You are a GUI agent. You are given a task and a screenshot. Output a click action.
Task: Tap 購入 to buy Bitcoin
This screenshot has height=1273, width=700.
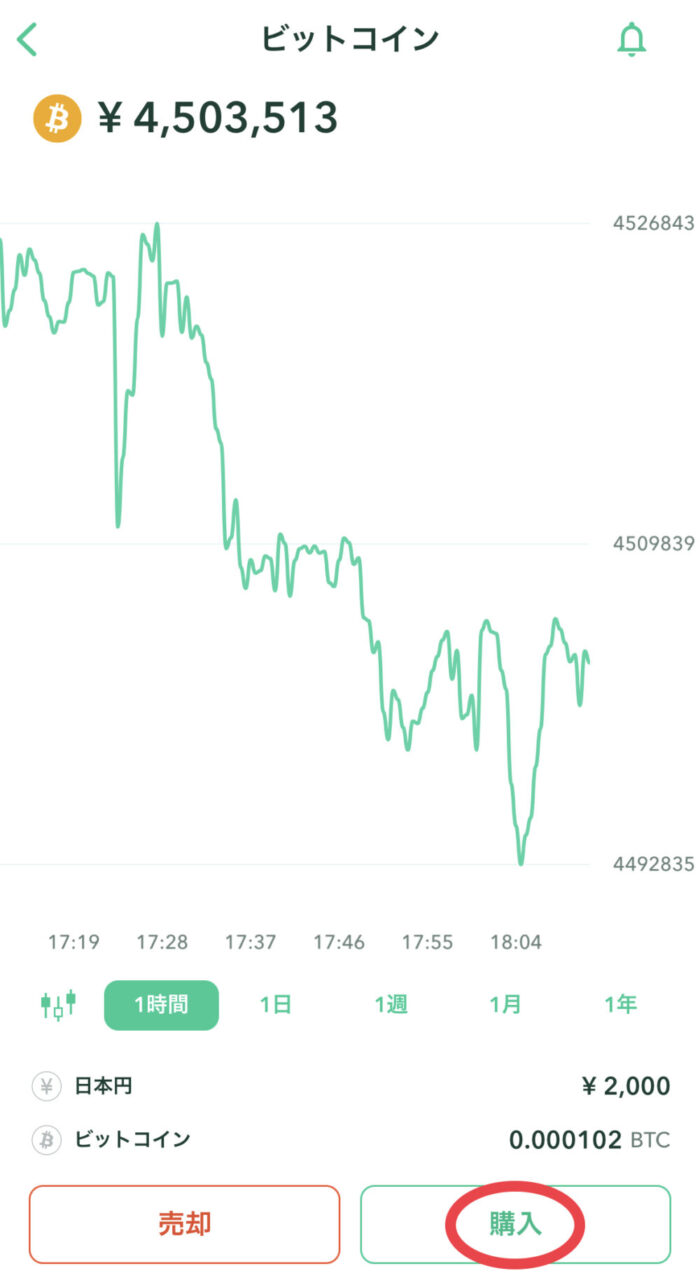pyautogui.click(x=515, y=1224)
